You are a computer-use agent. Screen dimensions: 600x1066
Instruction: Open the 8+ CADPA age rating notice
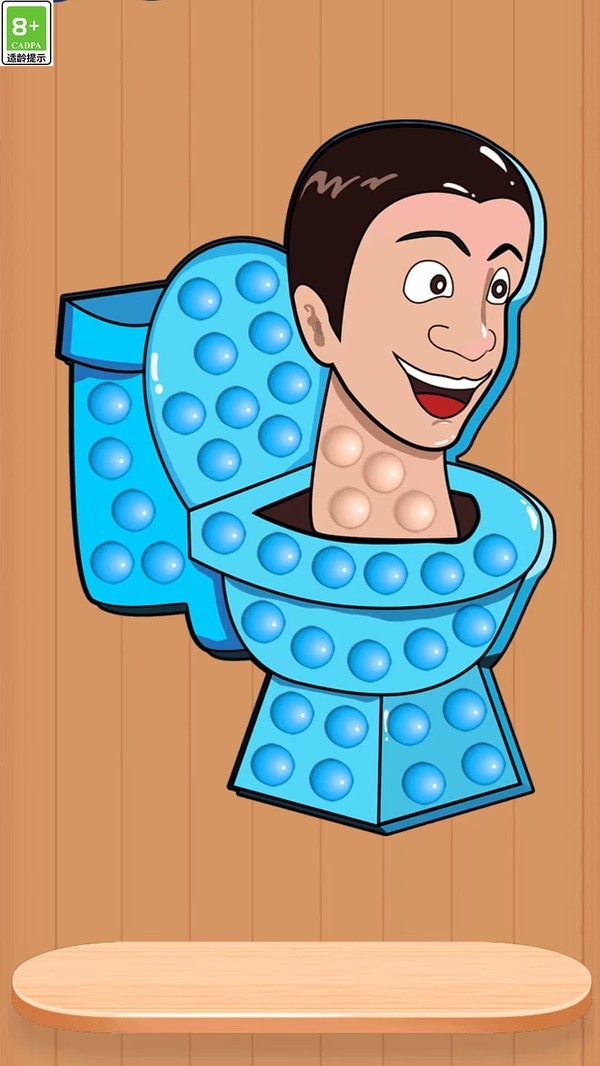(27, 33)
